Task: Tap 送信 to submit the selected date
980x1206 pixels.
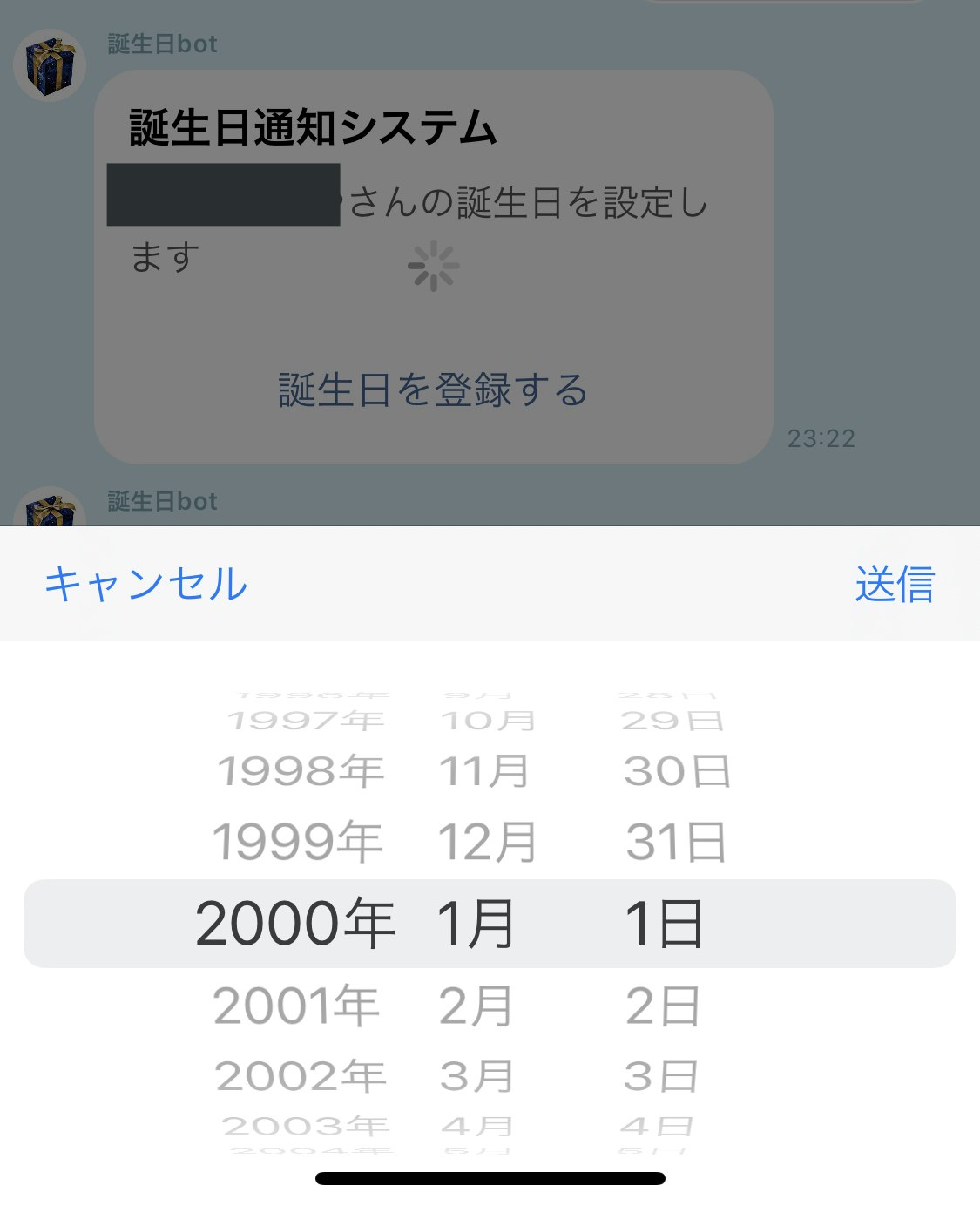Action: point(894,583)
